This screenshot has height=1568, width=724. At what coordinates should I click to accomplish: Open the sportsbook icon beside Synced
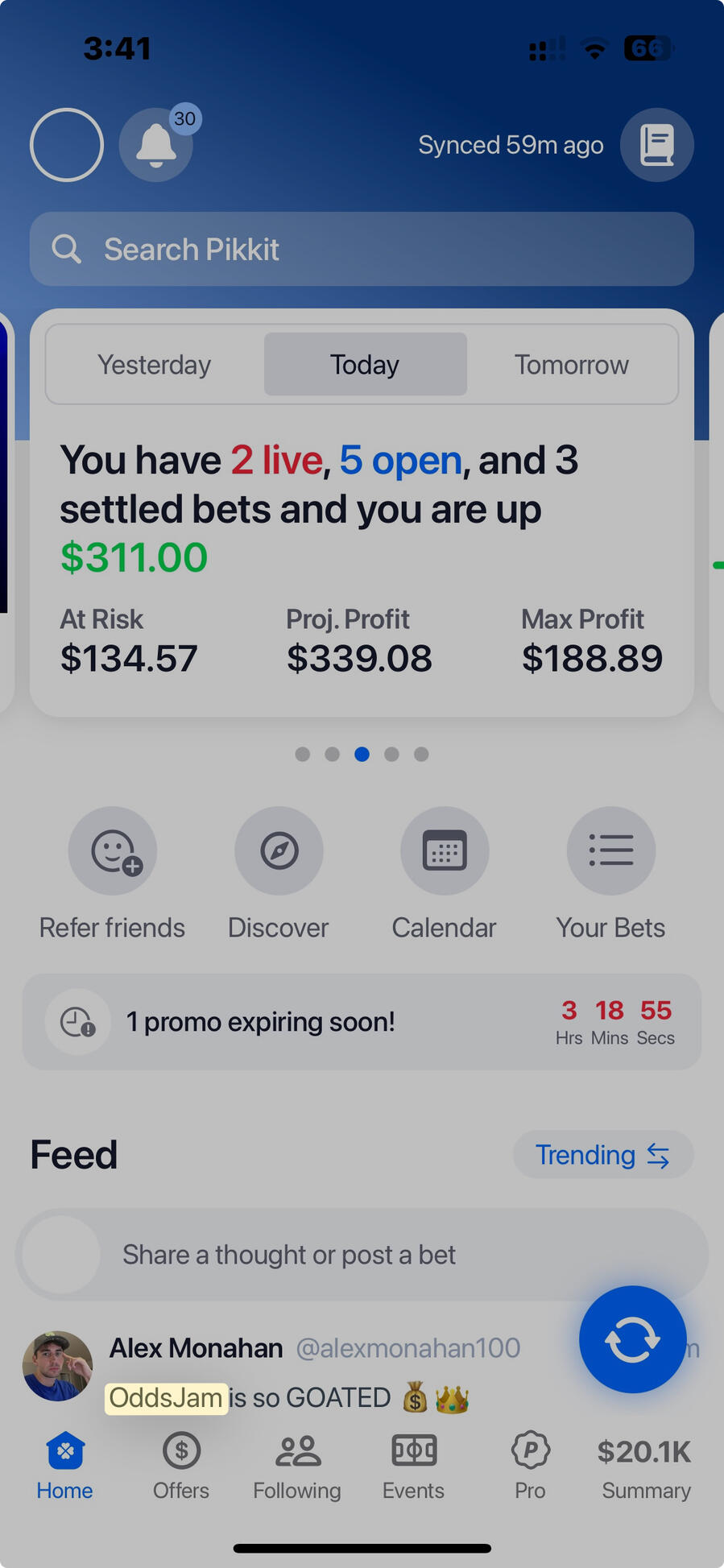point(656,145)
